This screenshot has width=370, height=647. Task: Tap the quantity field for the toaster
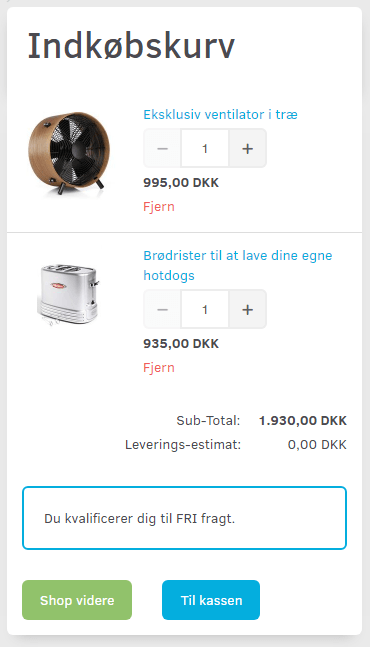point(205,309)
